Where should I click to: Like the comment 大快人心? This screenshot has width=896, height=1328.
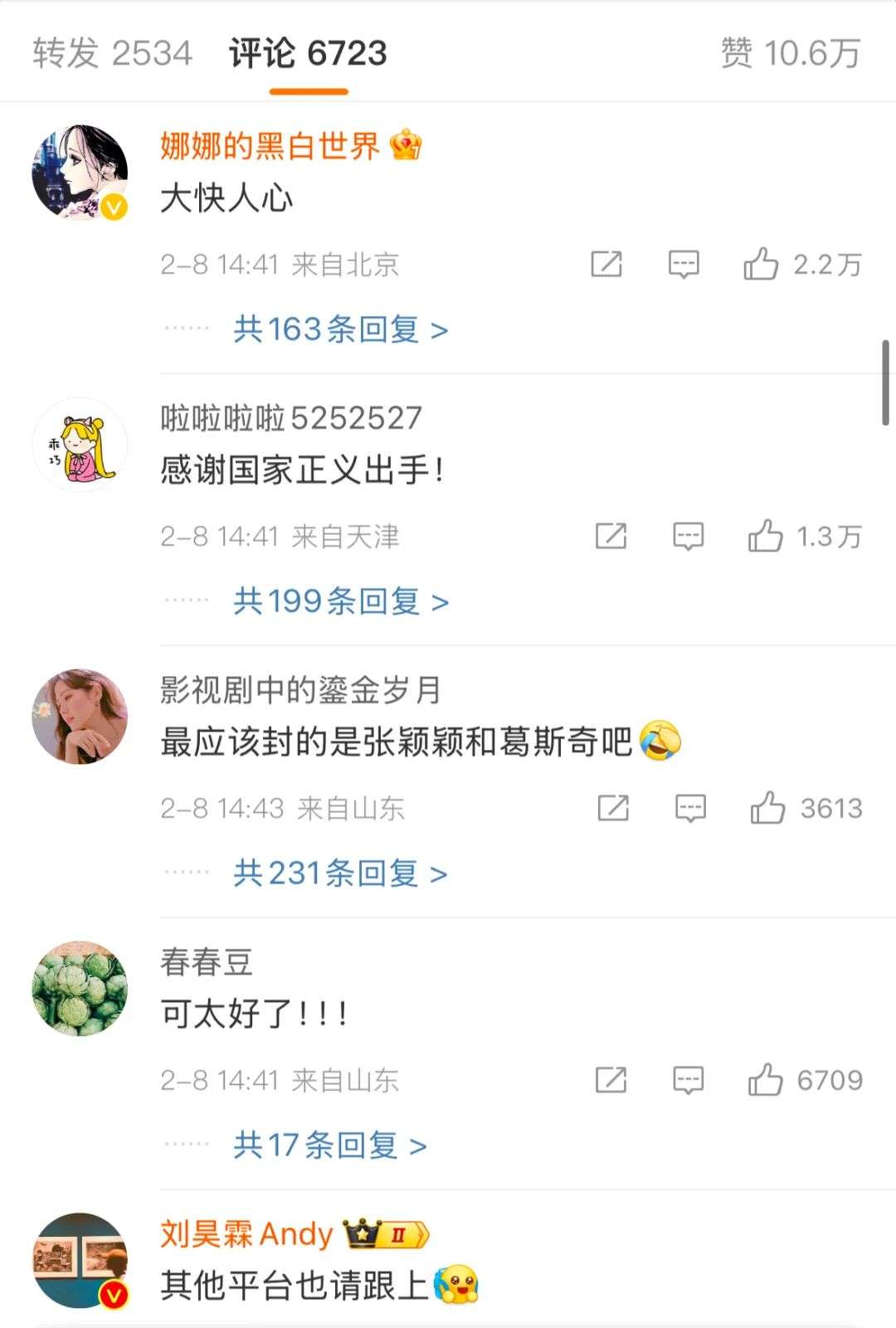point(761,265)
